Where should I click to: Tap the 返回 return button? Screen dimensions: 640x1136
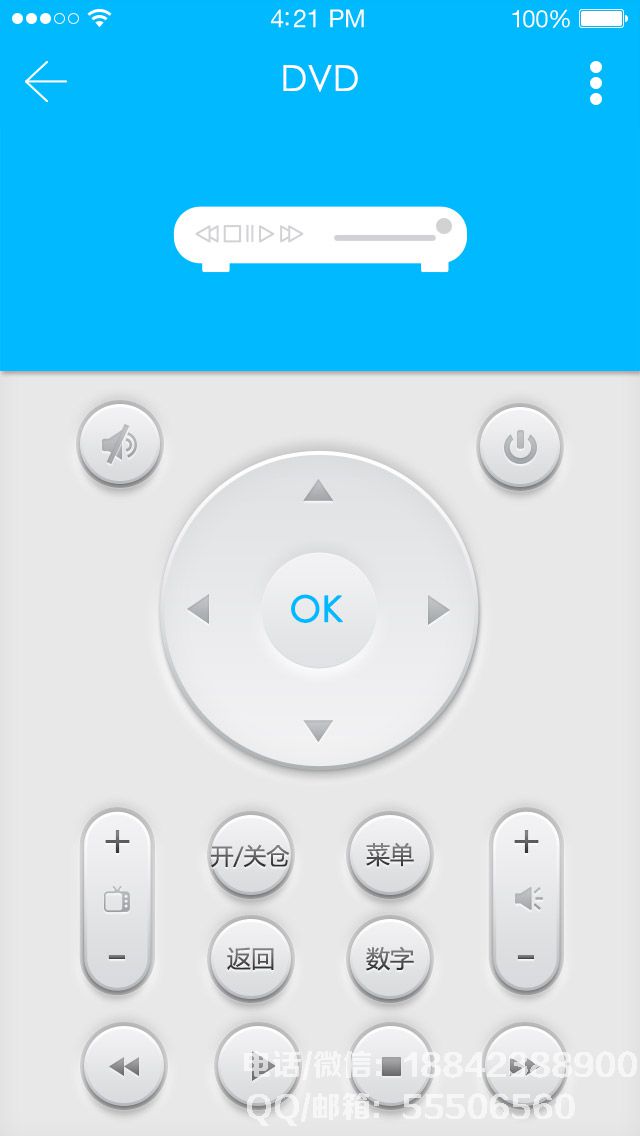click(250, 959)
